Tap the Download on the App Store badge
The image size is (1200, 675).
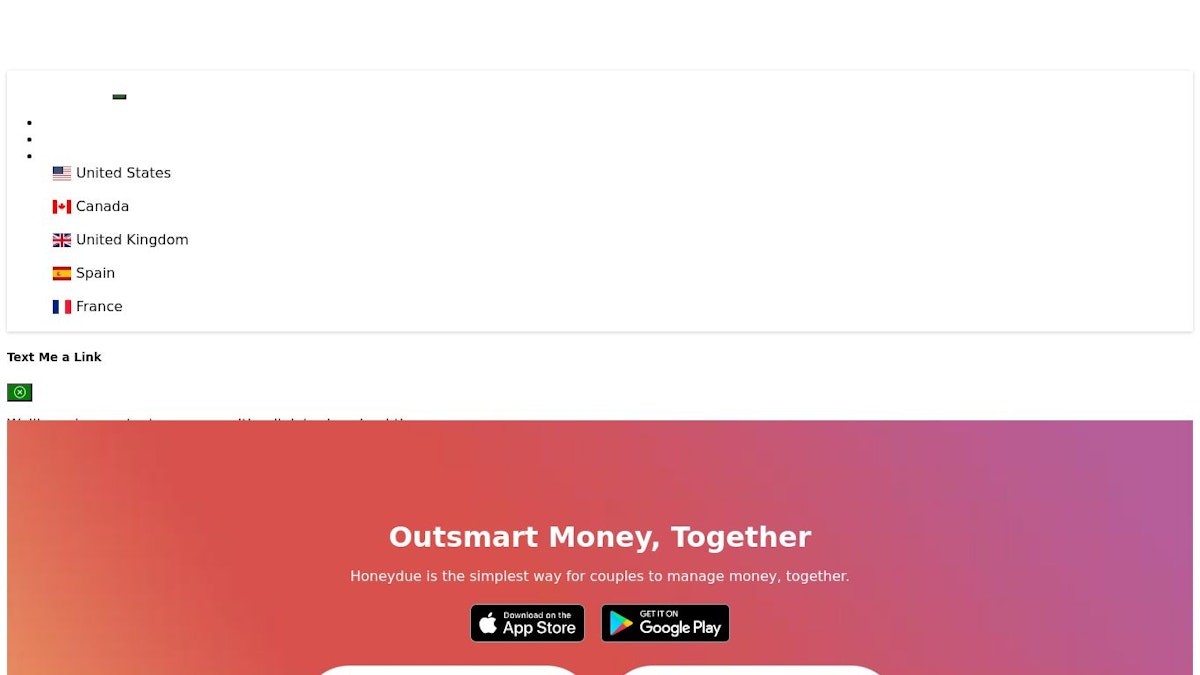click(x=527, y=623)
